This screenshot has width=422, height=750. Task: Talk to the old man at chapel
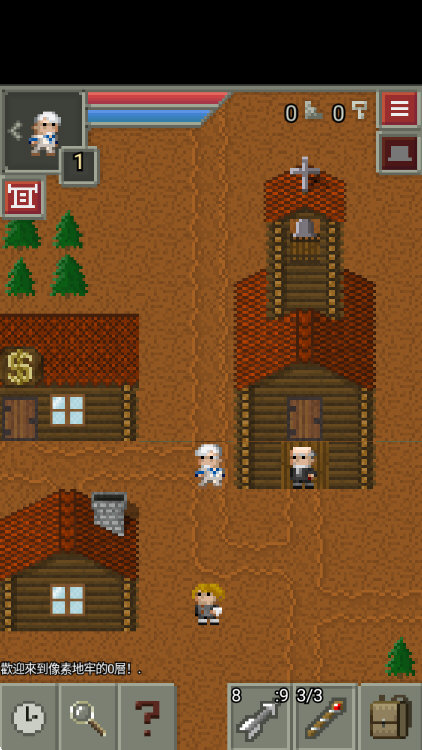tap(303, 467)
